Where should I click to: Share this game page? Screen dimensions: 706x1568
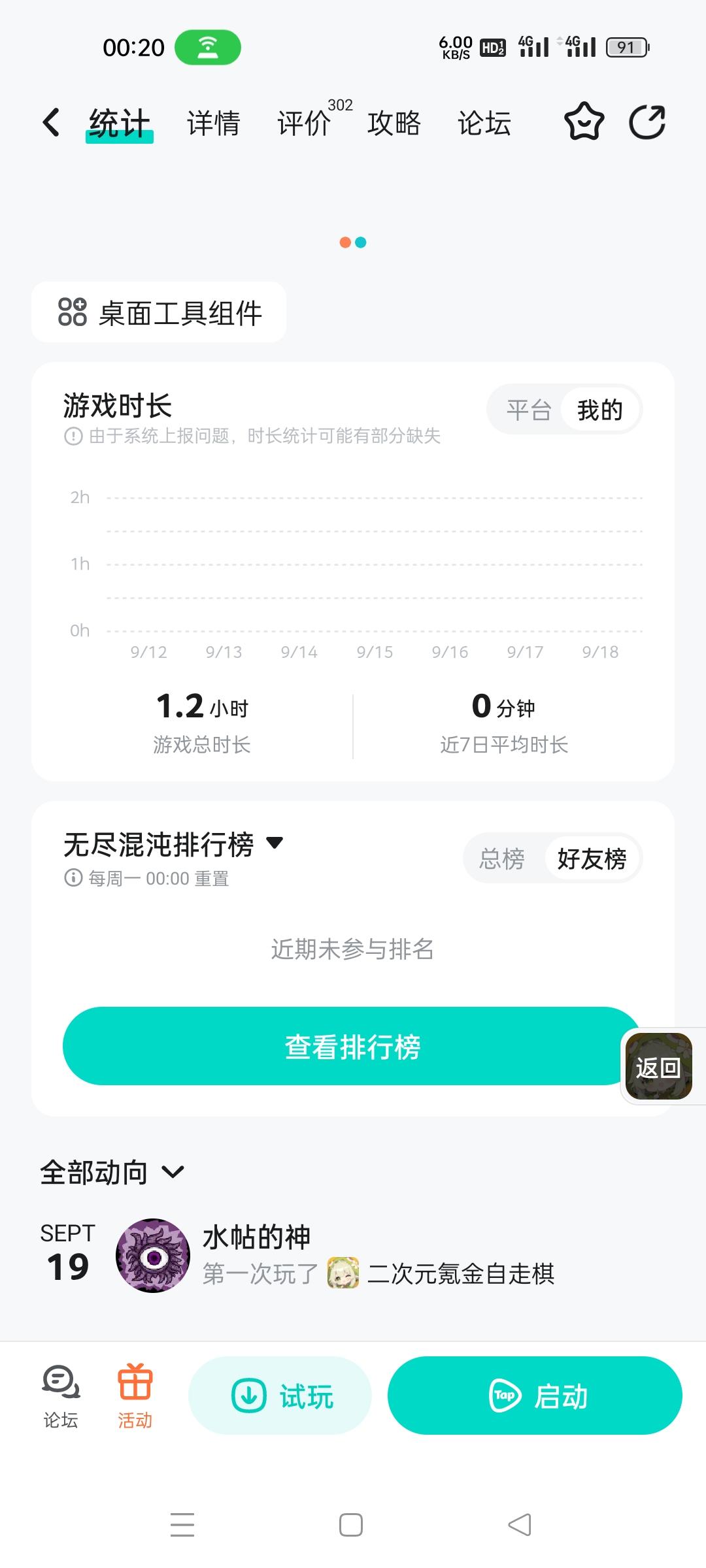click(x=647, y=122)
